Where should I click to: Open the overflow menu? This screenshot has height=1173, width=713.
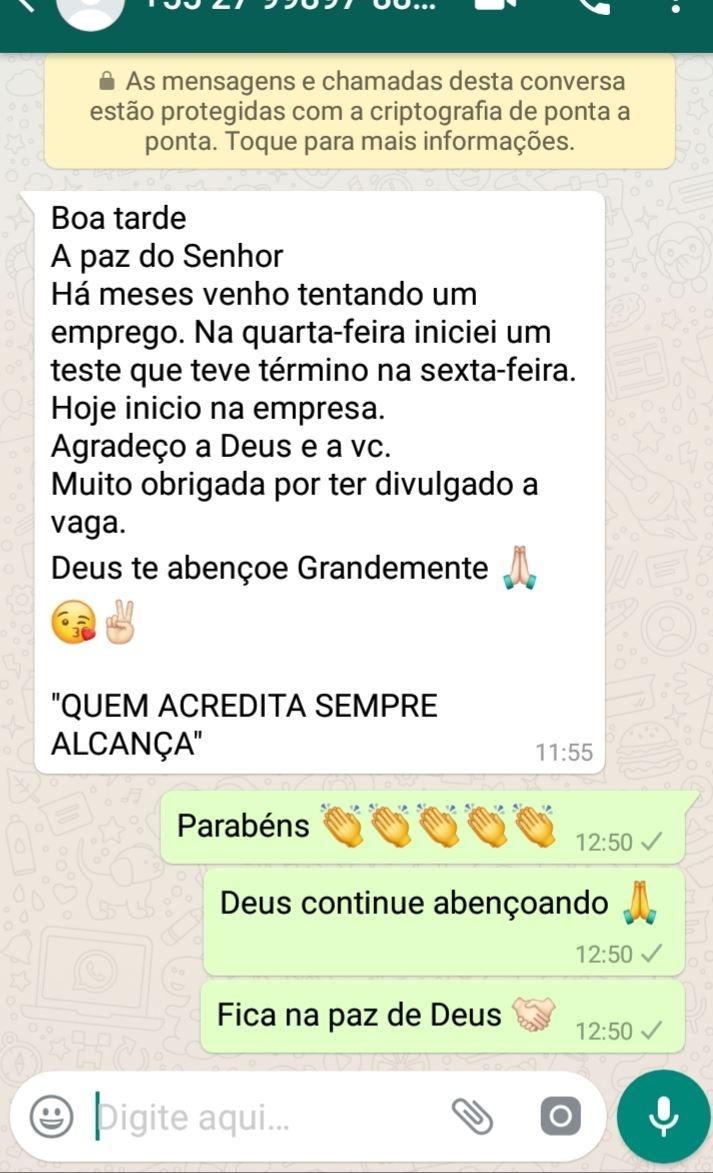click(x=676, y=6)
